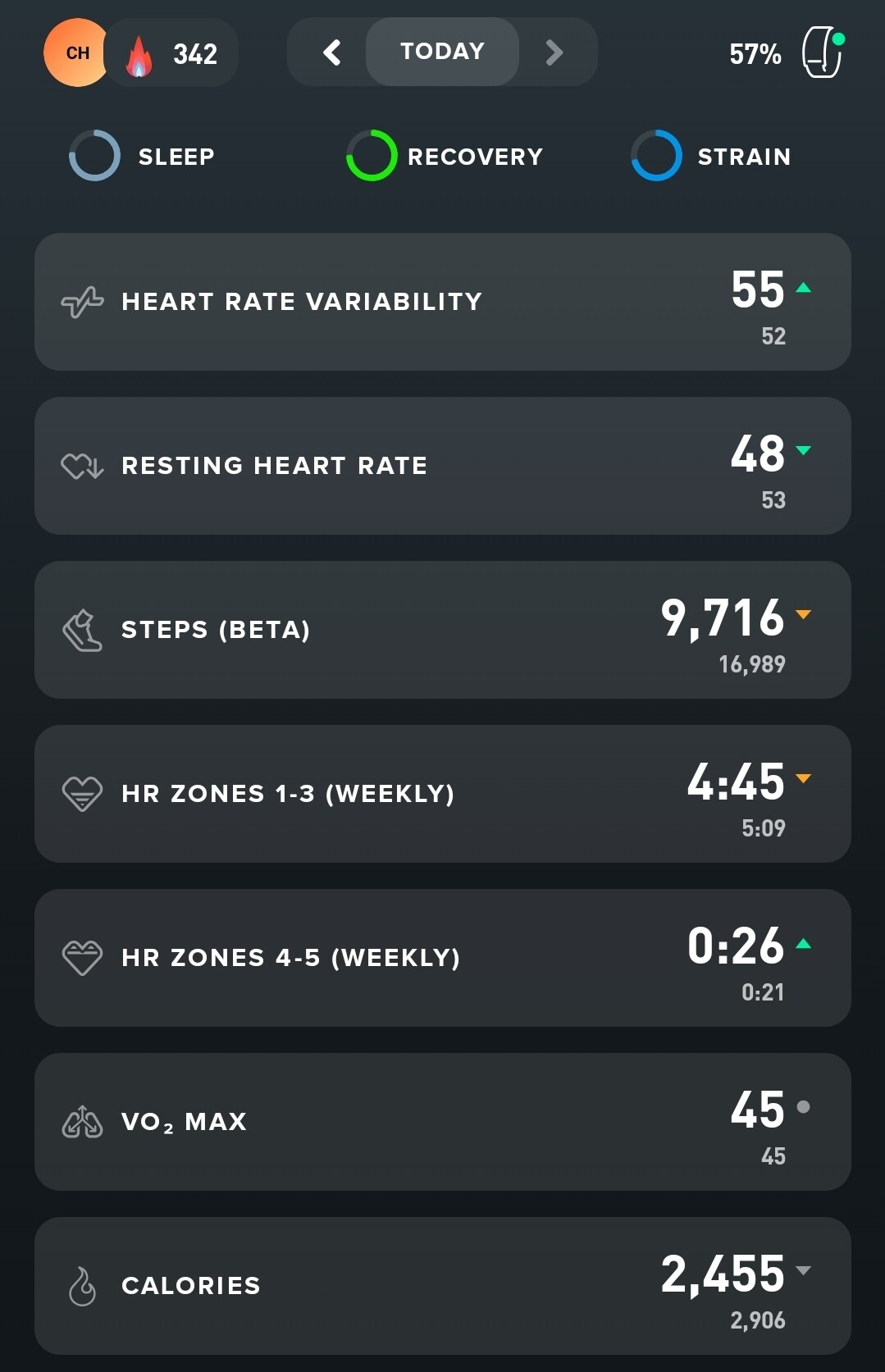View VO2 Max details
Screen dimensions: 885x1372
coord(442,1122)
